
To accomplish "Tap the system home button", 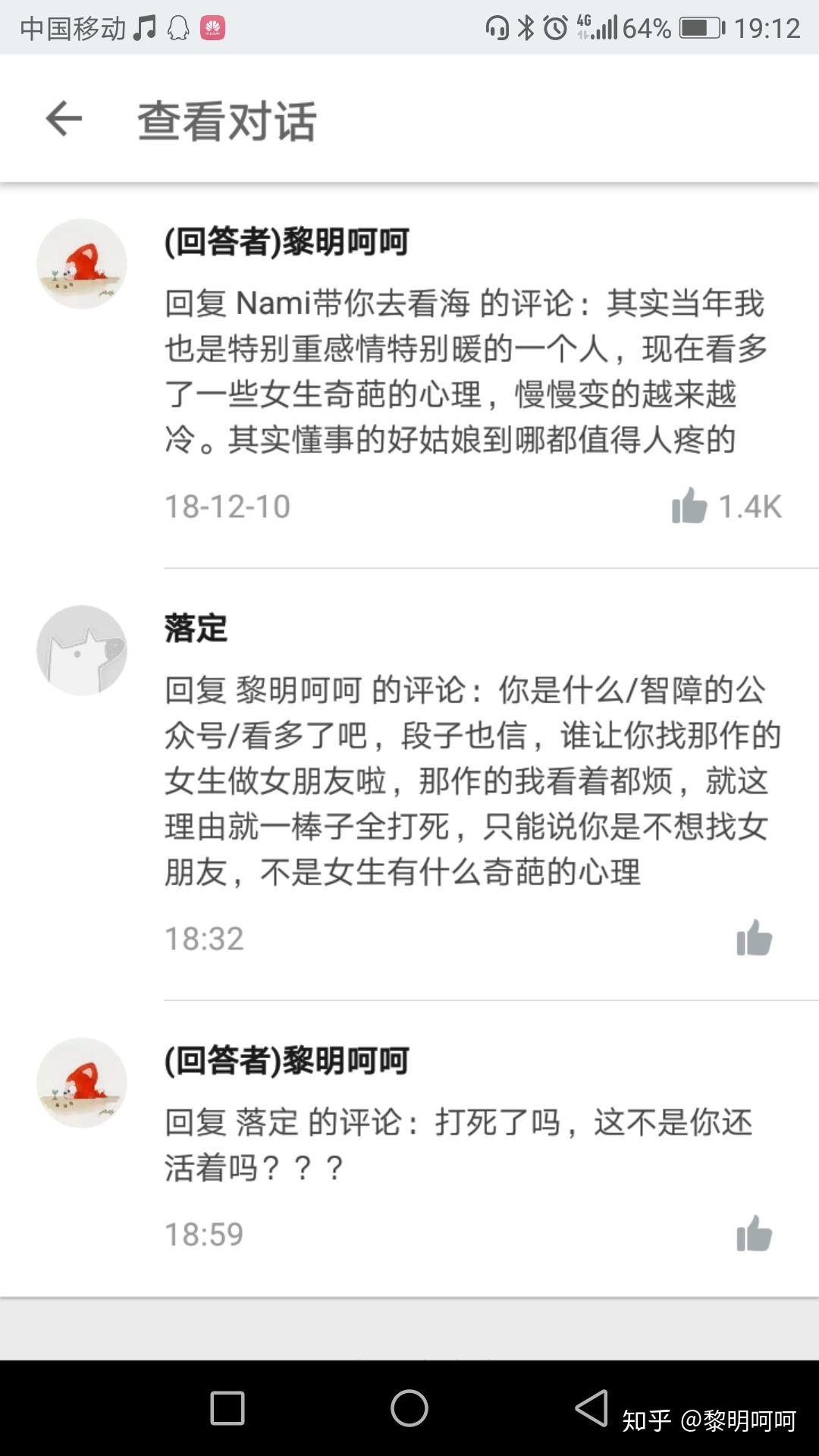I will [x=409, y=1408].
